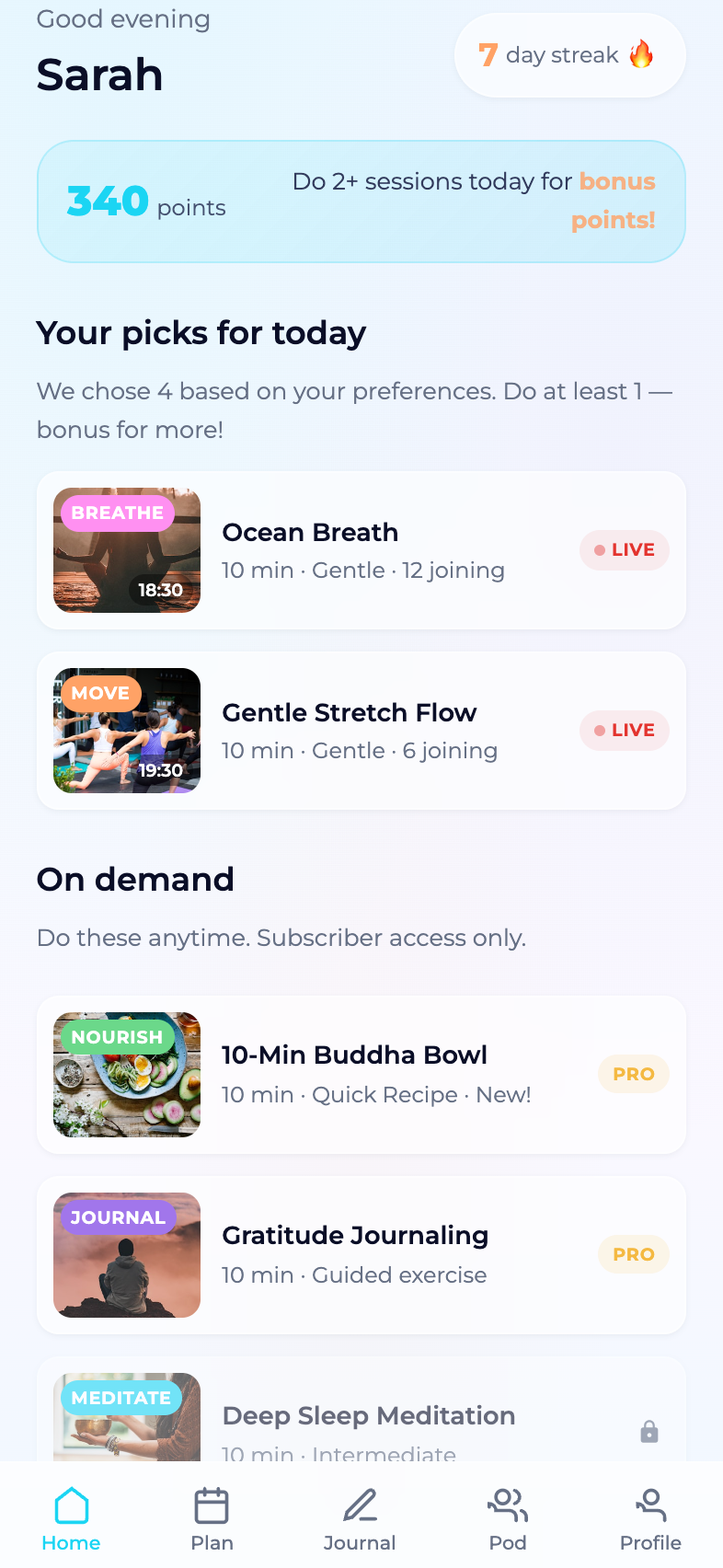The height and width of the screenshot is (1568, 723).
Task: Join the Gentle Stretch Flow session
Action: 361,731
